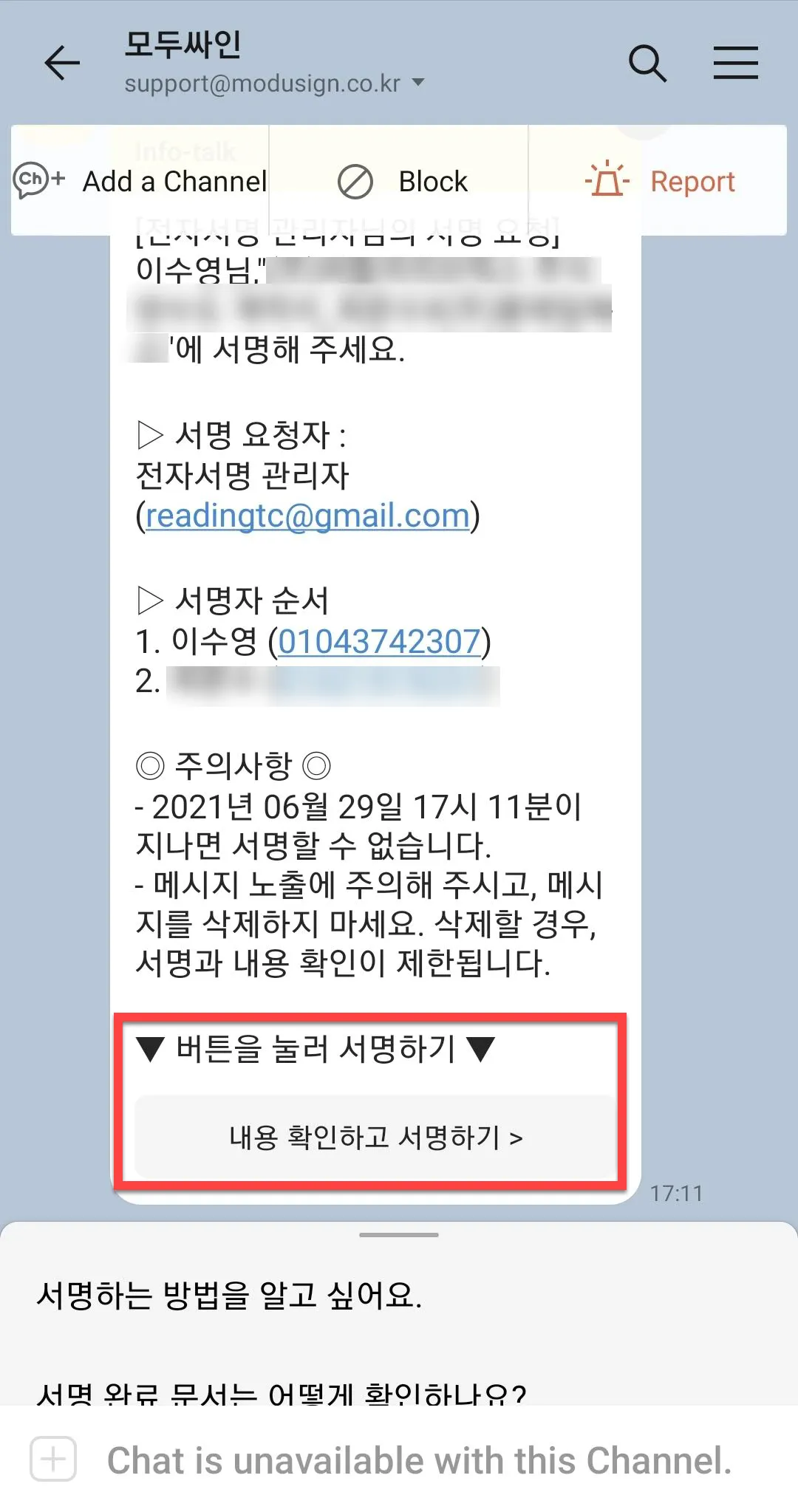Tap the phone number 01043742307
This screenshot has width=798, height=1512.
click(379, 641)
